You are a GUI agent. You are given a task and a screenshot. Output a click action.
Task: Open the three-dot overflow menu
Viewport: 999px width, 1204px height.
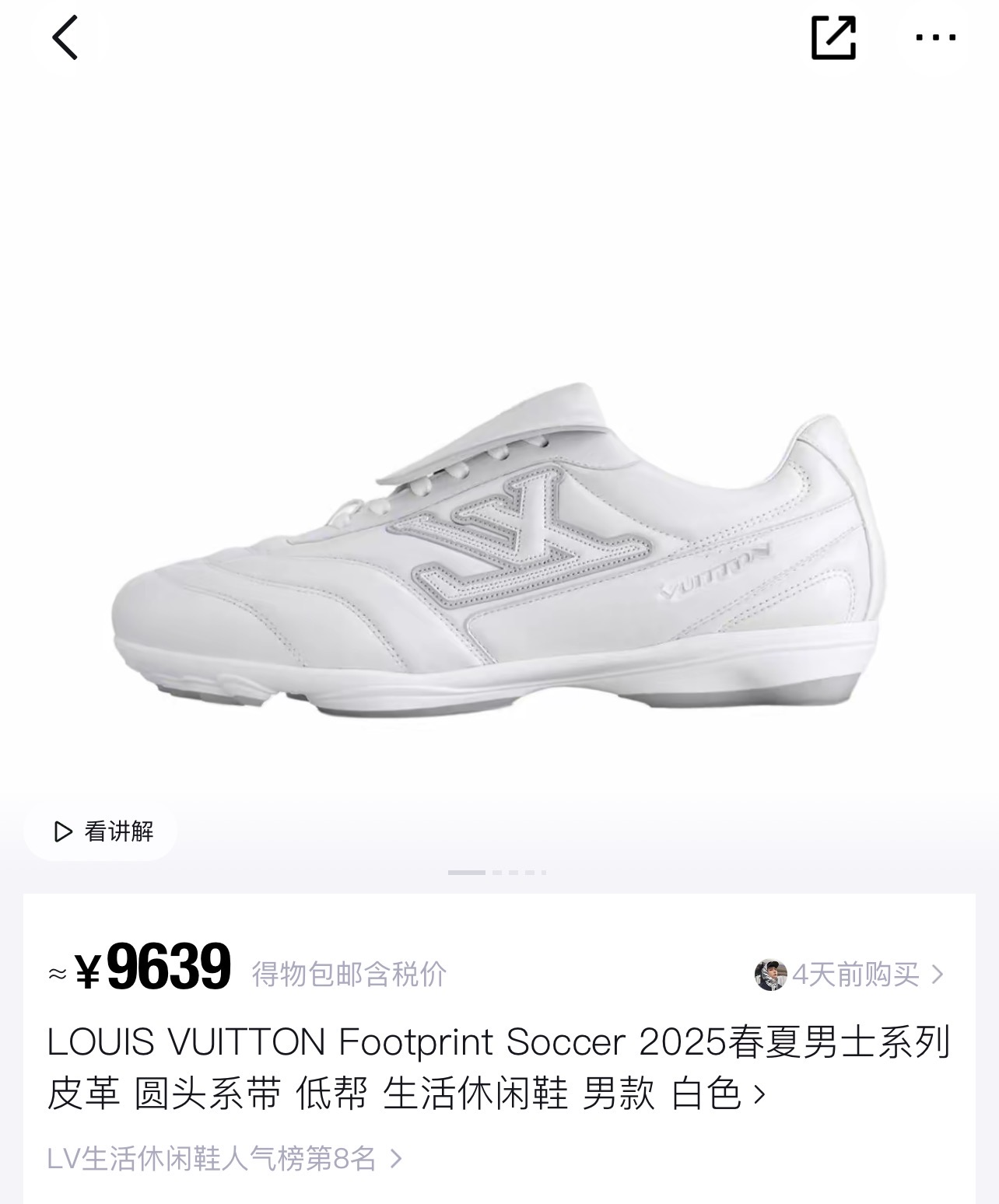pos(935,37)
